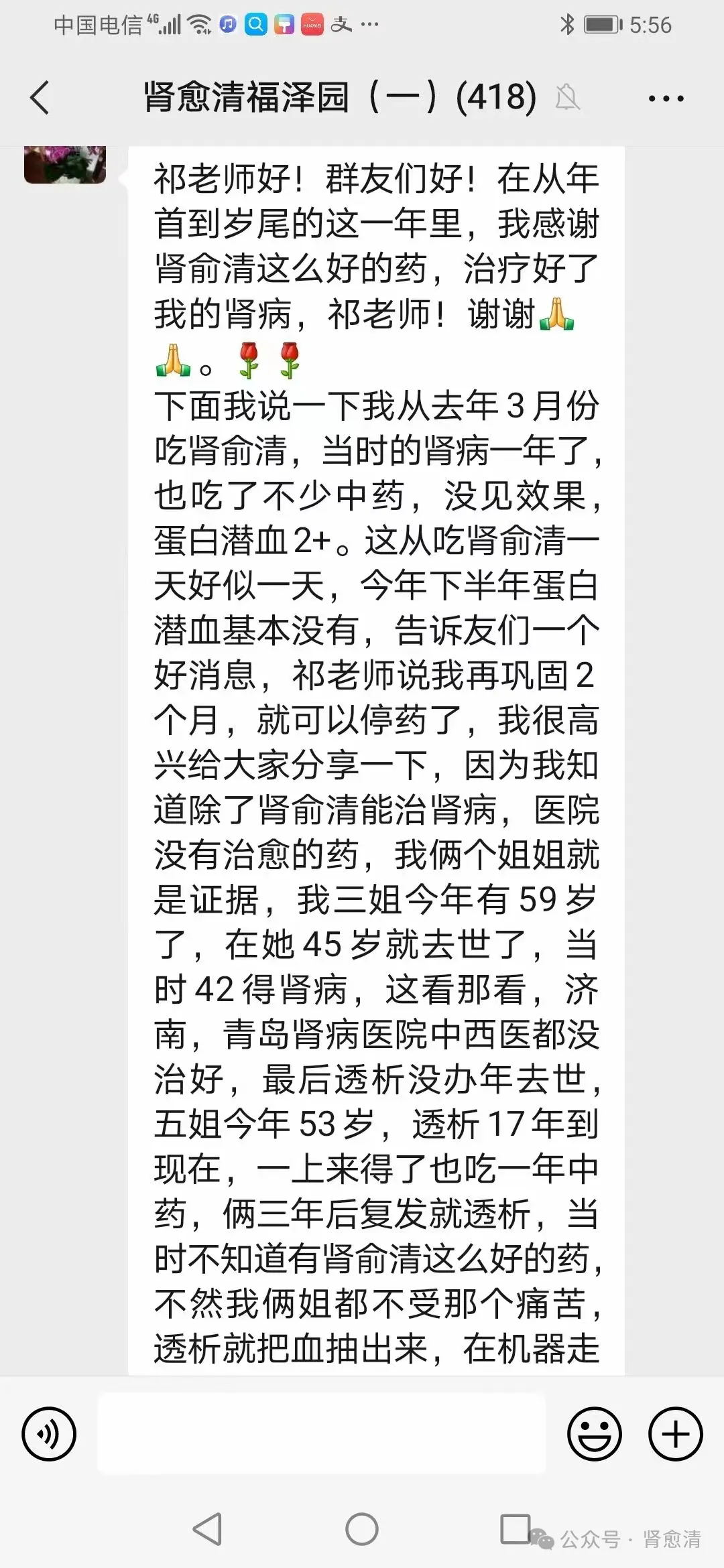Tap the sender's avatar picture
Image resolution: width=724 pixels, height=1568 pixels.
(x=65, y=164)
